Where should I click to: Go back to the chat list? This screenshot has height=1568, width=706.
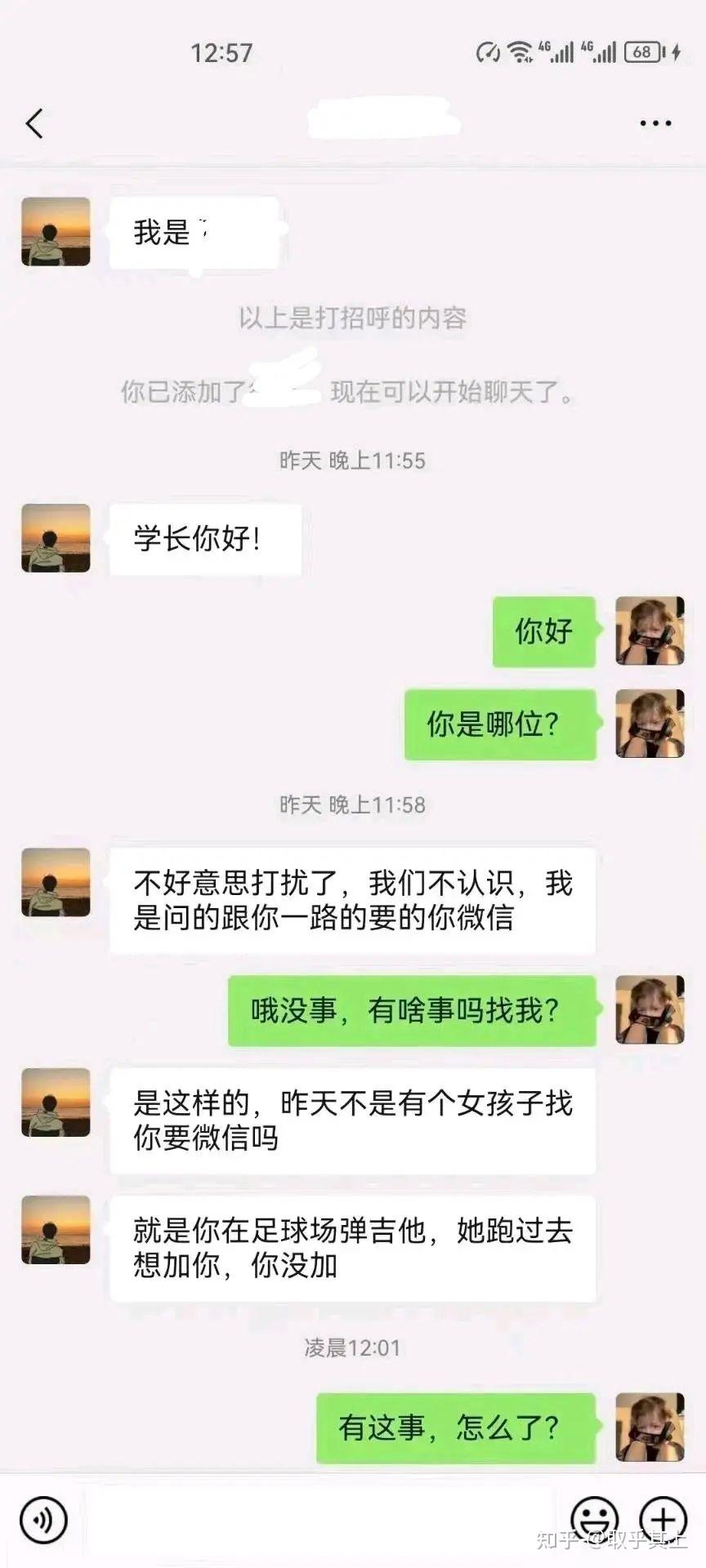[34, 124]
